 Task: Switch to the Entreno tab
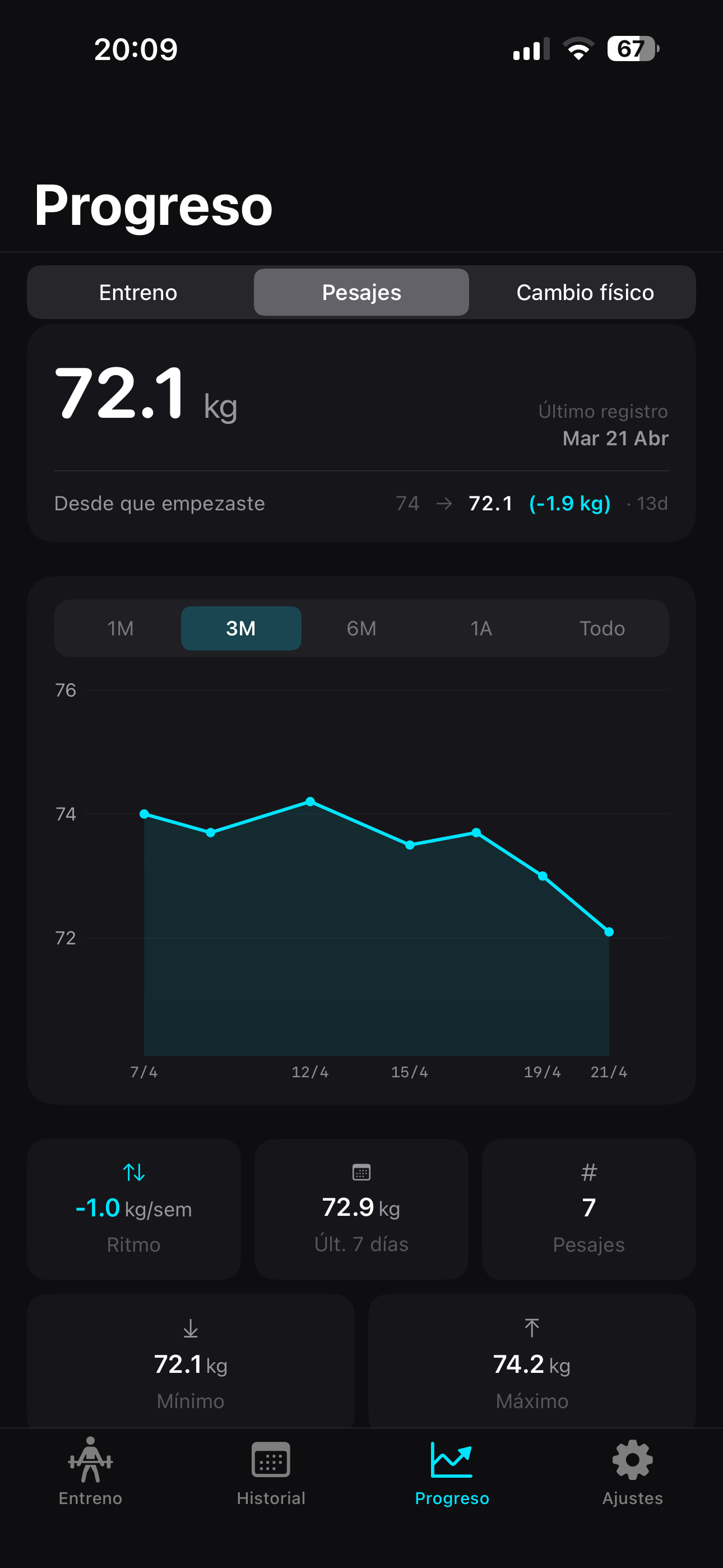click(138, 292)
